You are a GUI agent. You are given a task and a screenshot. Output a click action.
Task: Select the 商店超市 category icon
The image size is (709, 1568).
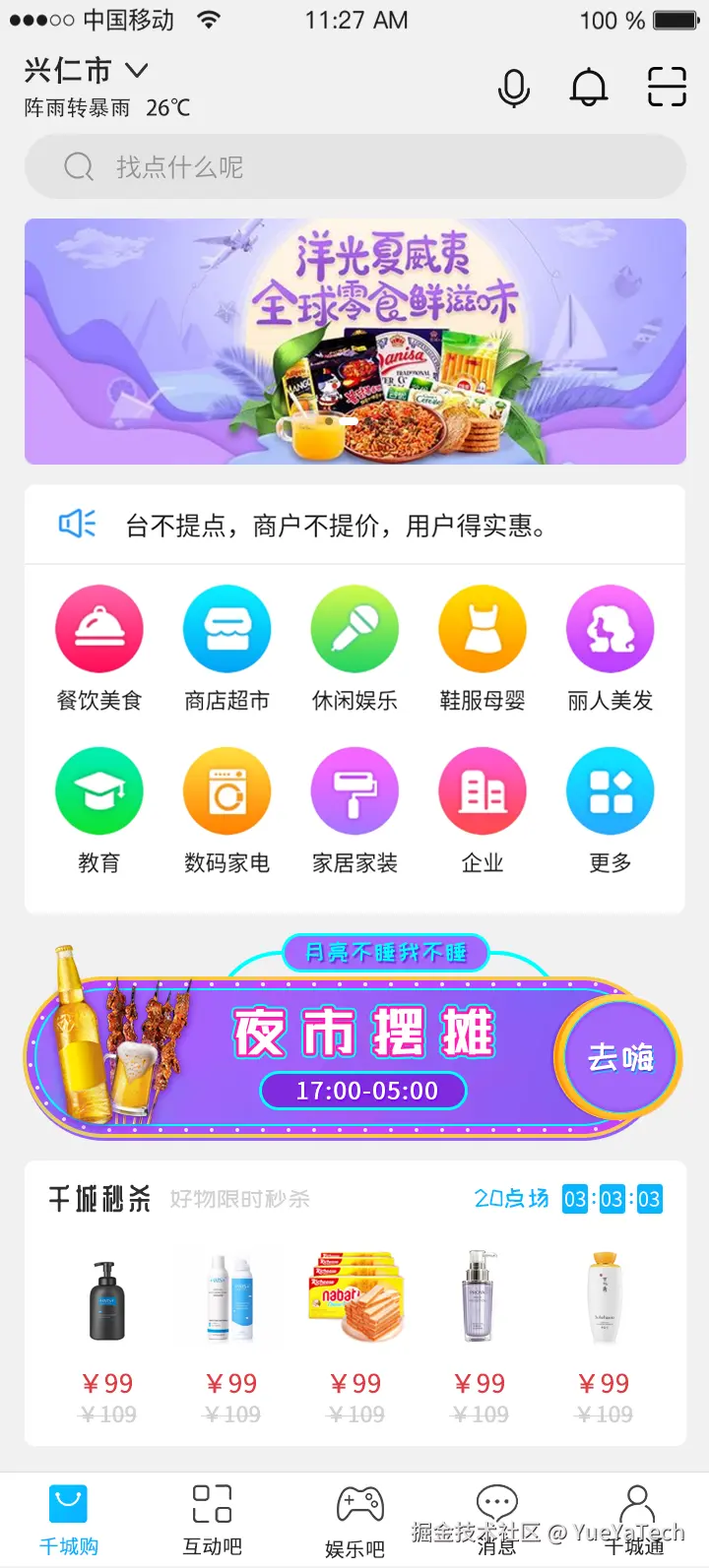pos(227,628)
